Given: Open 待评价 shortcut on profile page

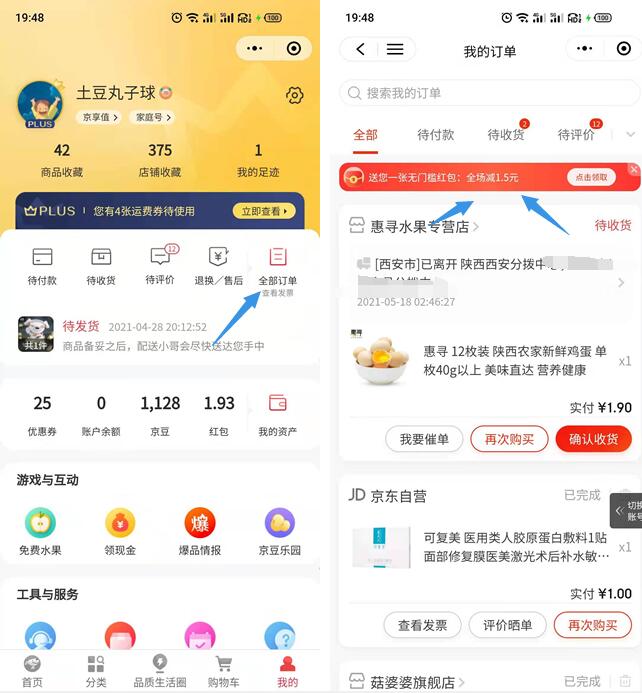Looking at the screenshot, I should coord(160,265).
